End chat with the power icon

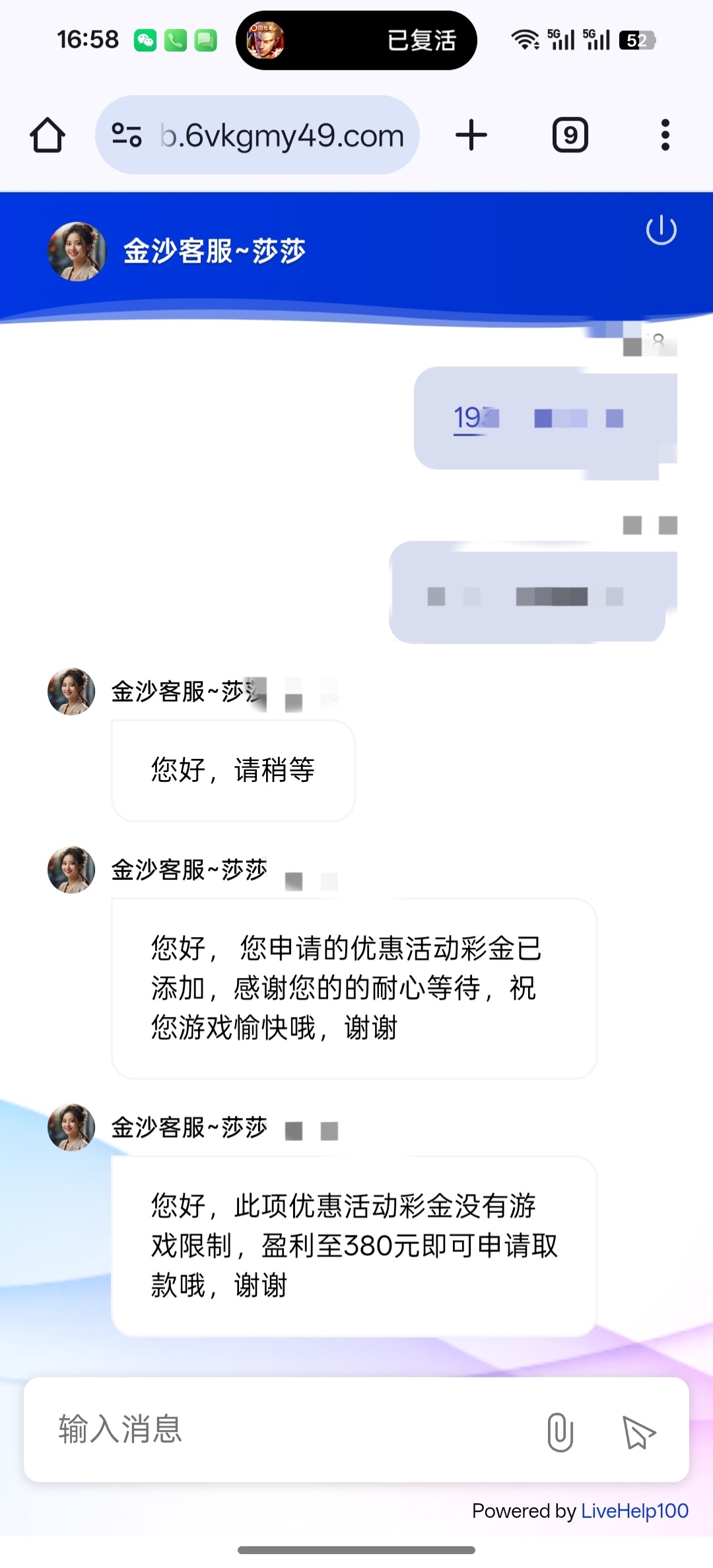pyautogui.click(x=661, y=230)
